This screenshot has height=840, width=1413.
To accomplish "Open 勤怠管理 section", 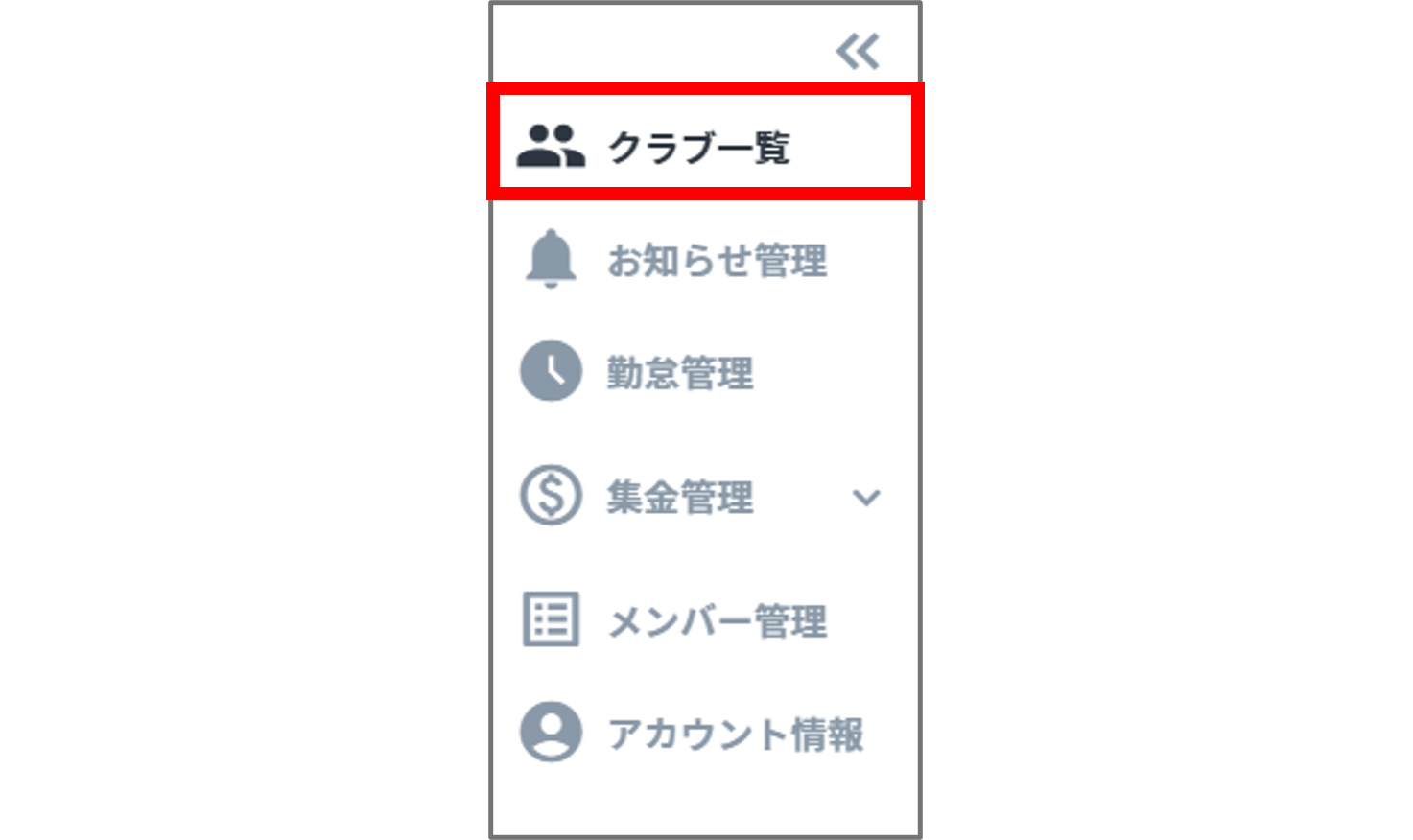I will pyautogui.click(x=679, y=373).
